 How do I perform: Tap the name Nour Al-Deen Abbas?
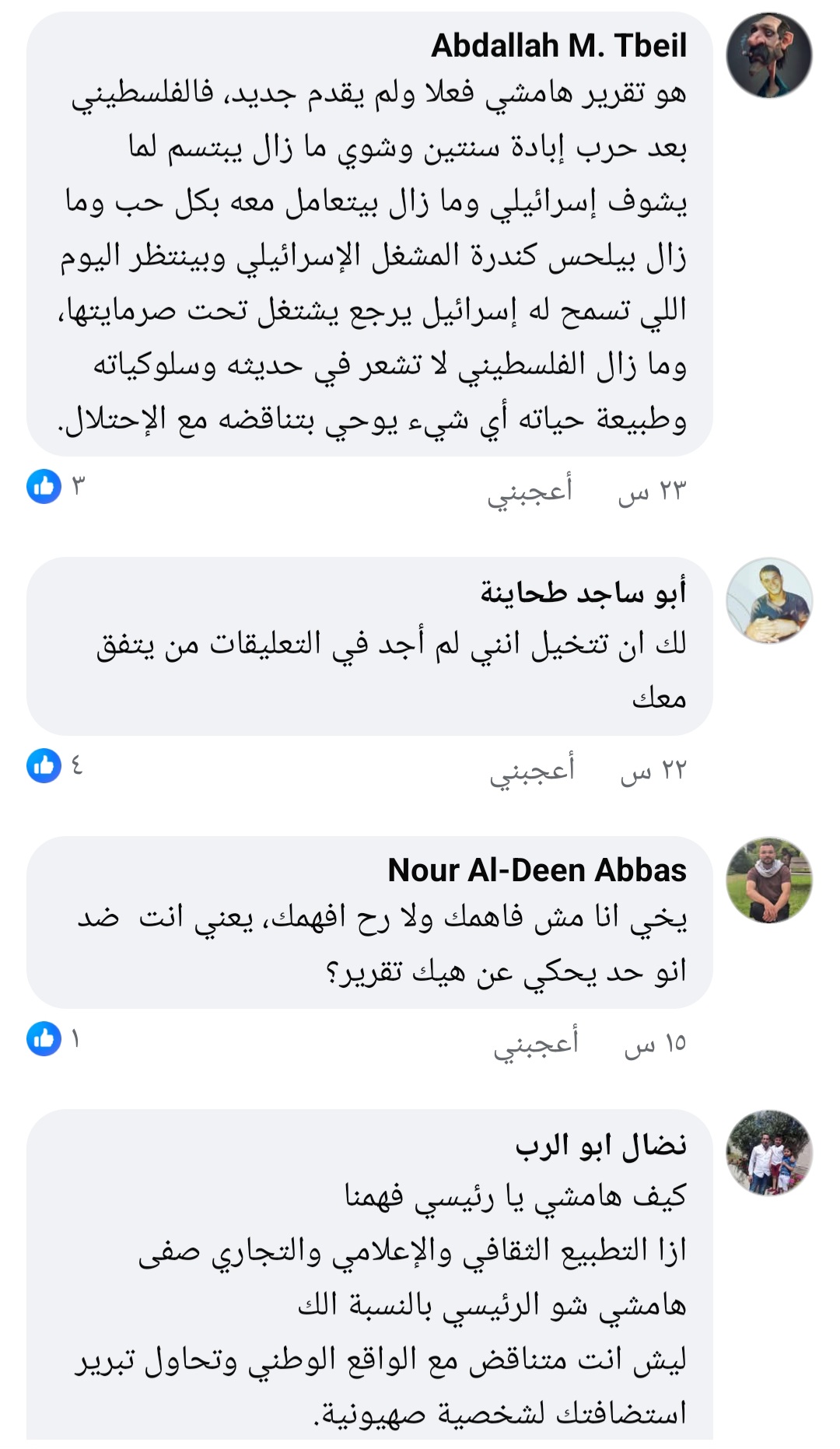pos(537,870)
